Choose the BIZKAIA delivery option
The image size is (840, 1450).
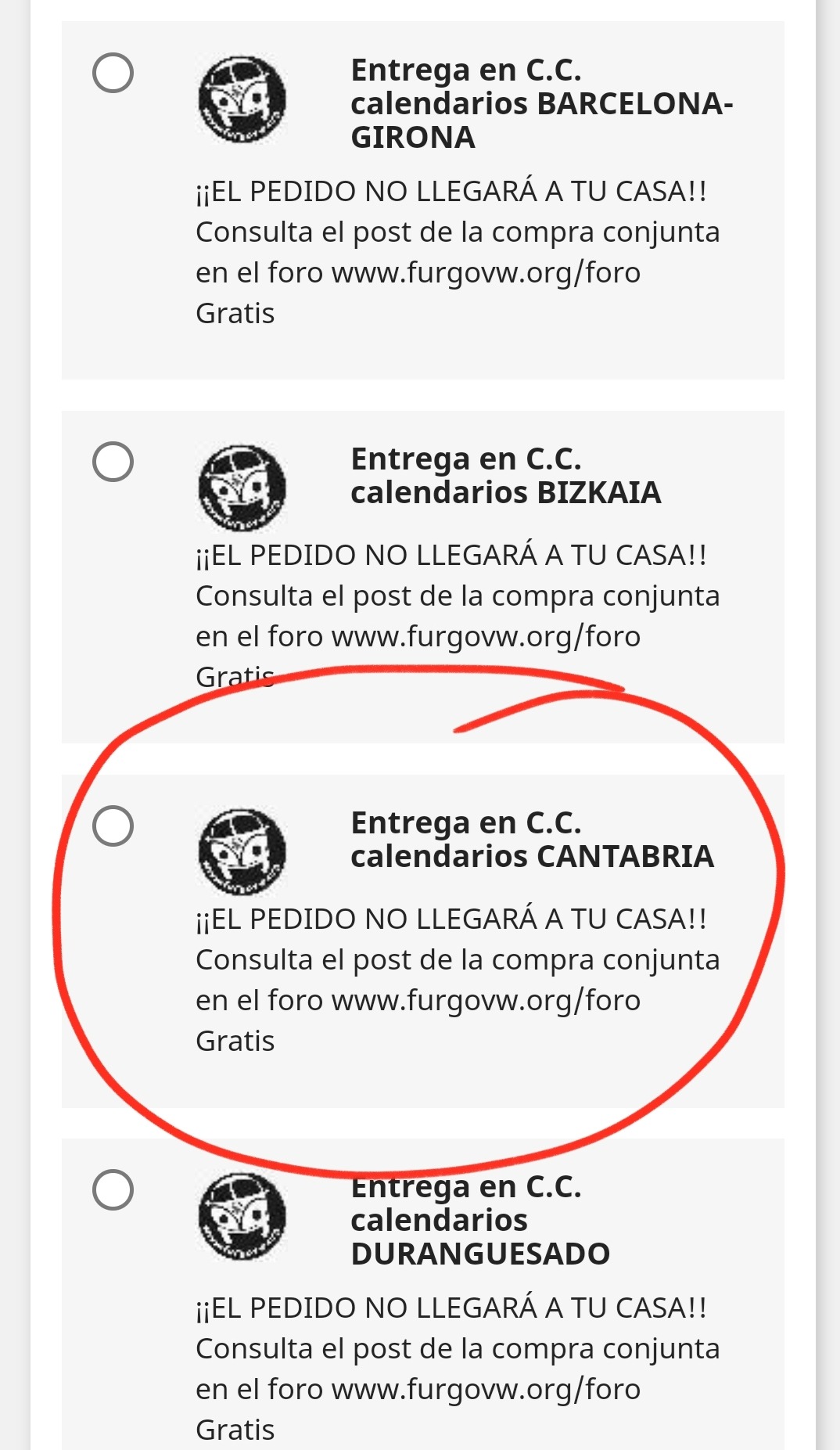pos(113,462)
